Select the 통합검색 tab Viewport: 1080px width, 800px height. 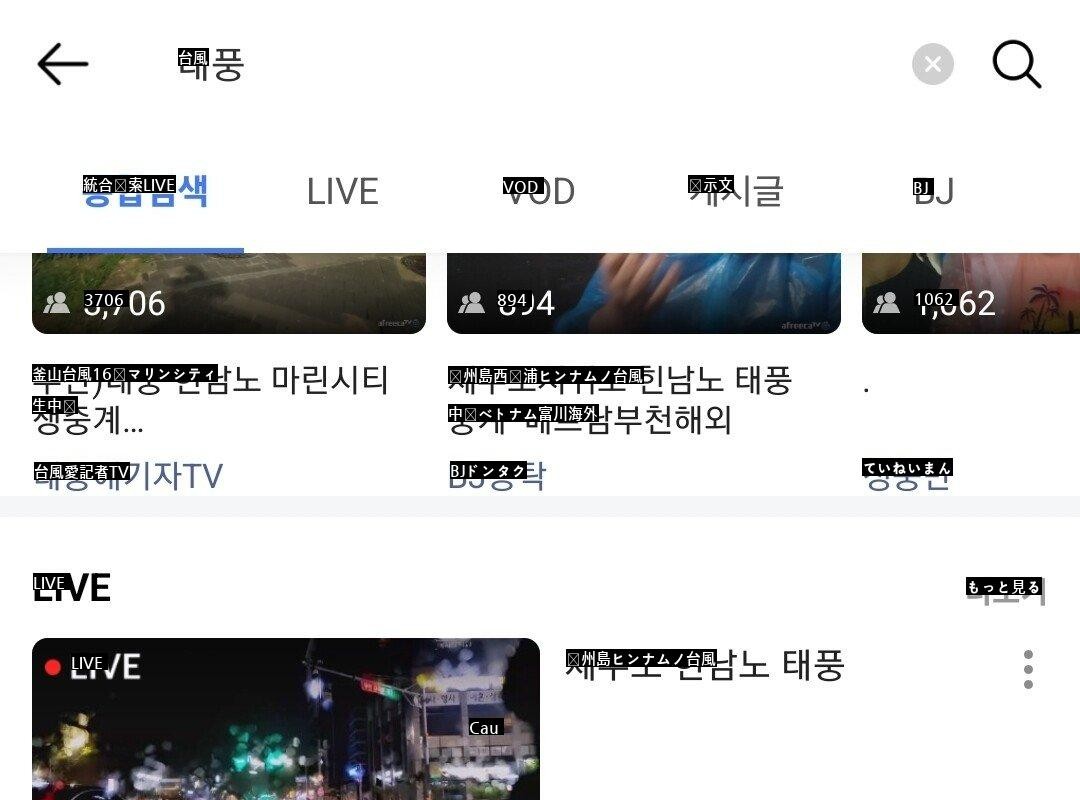pos(145,191)
